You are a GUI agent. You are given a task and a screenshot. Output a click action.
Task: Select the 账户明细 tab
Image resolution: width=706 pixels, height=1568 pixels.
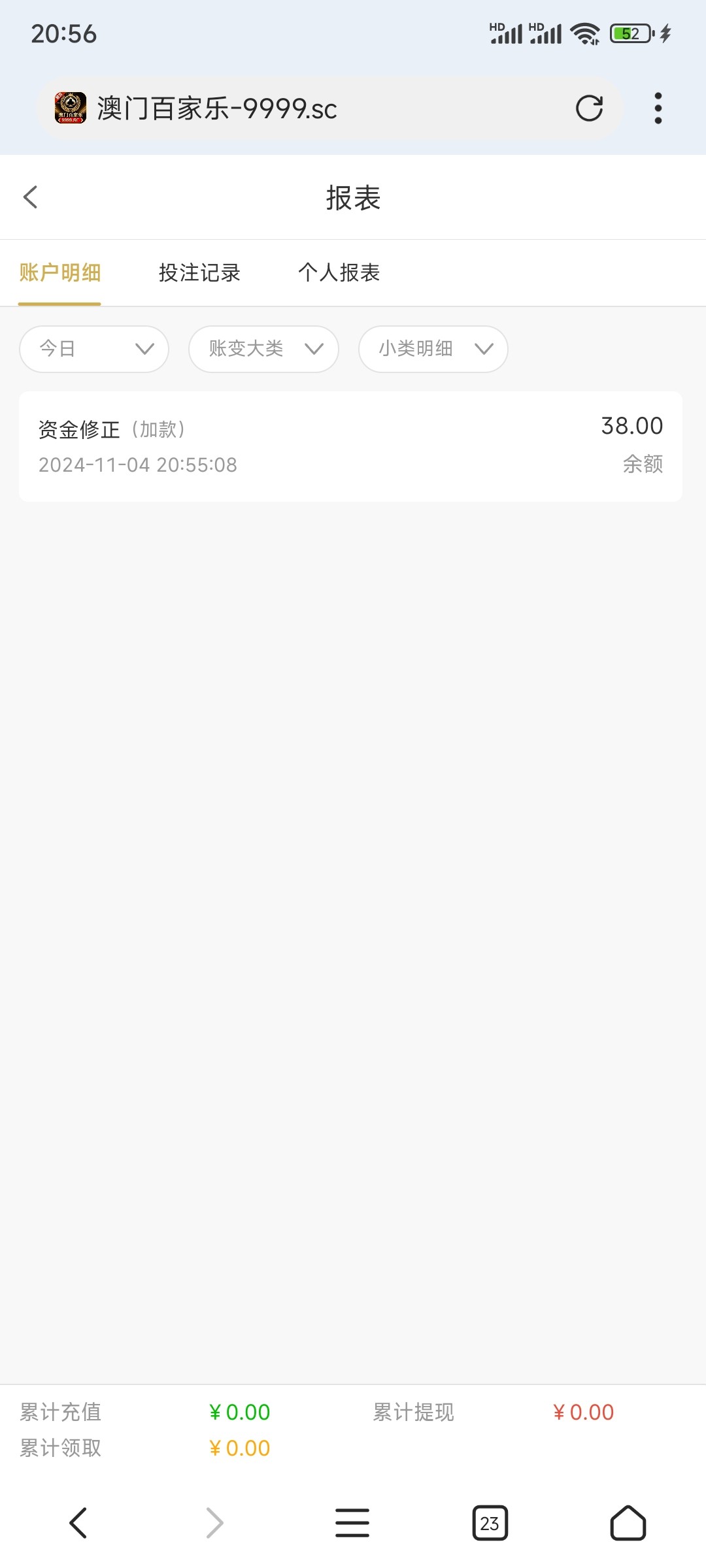[59, 272]
